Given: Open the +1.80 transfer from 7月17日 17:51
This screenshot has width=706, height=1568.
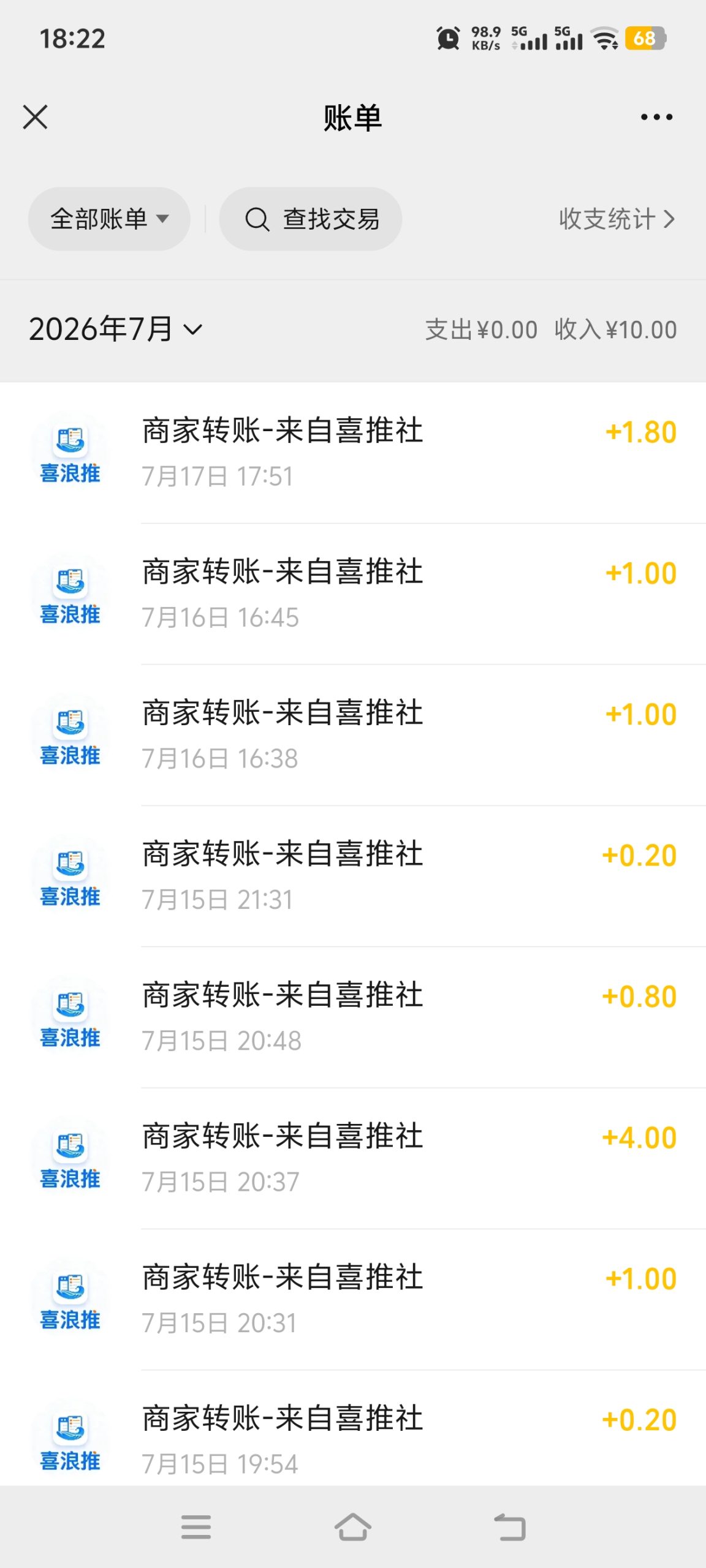Looking at the screenshot, I should point(353,453).
